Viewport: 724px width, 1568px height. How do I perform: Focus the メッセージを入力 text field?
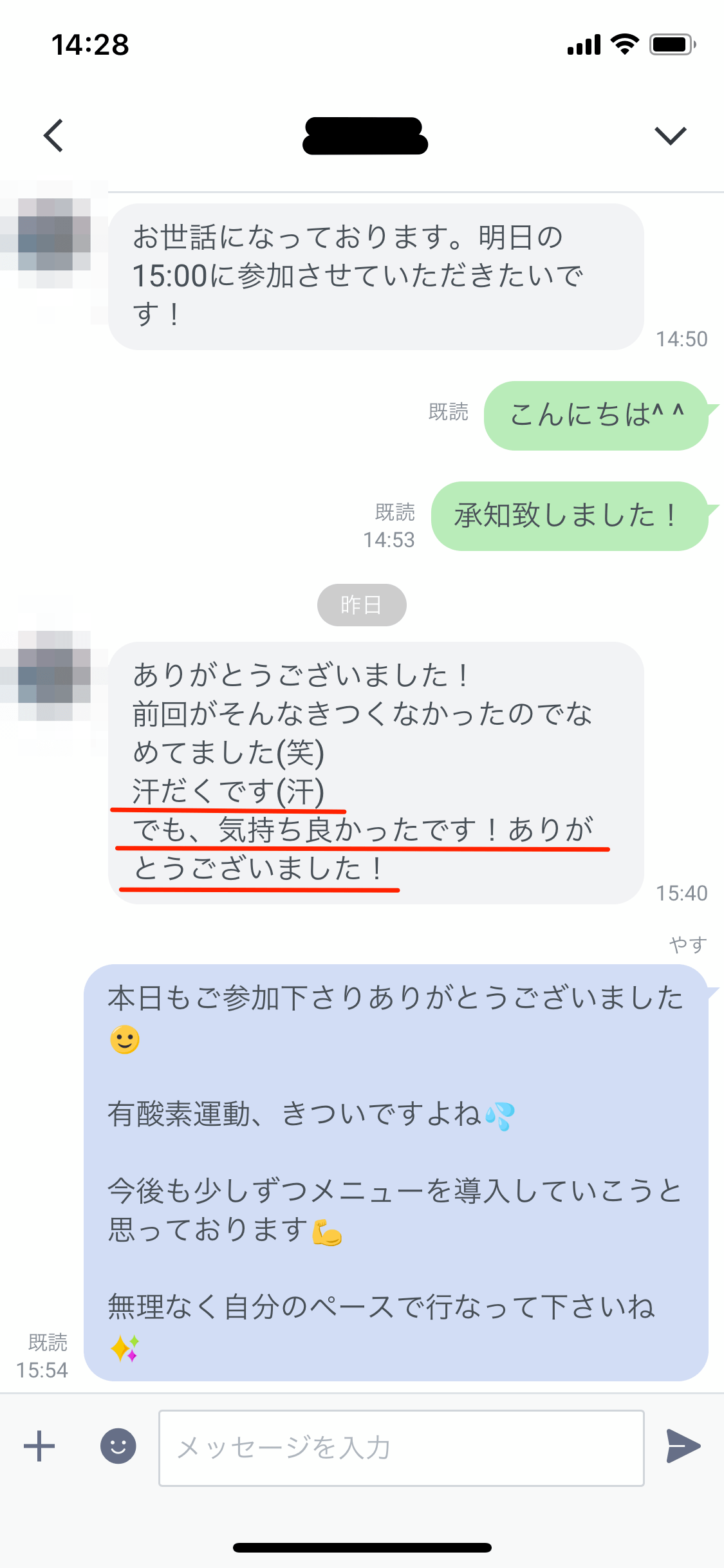pyautogui.click(x=401, y=1448)
